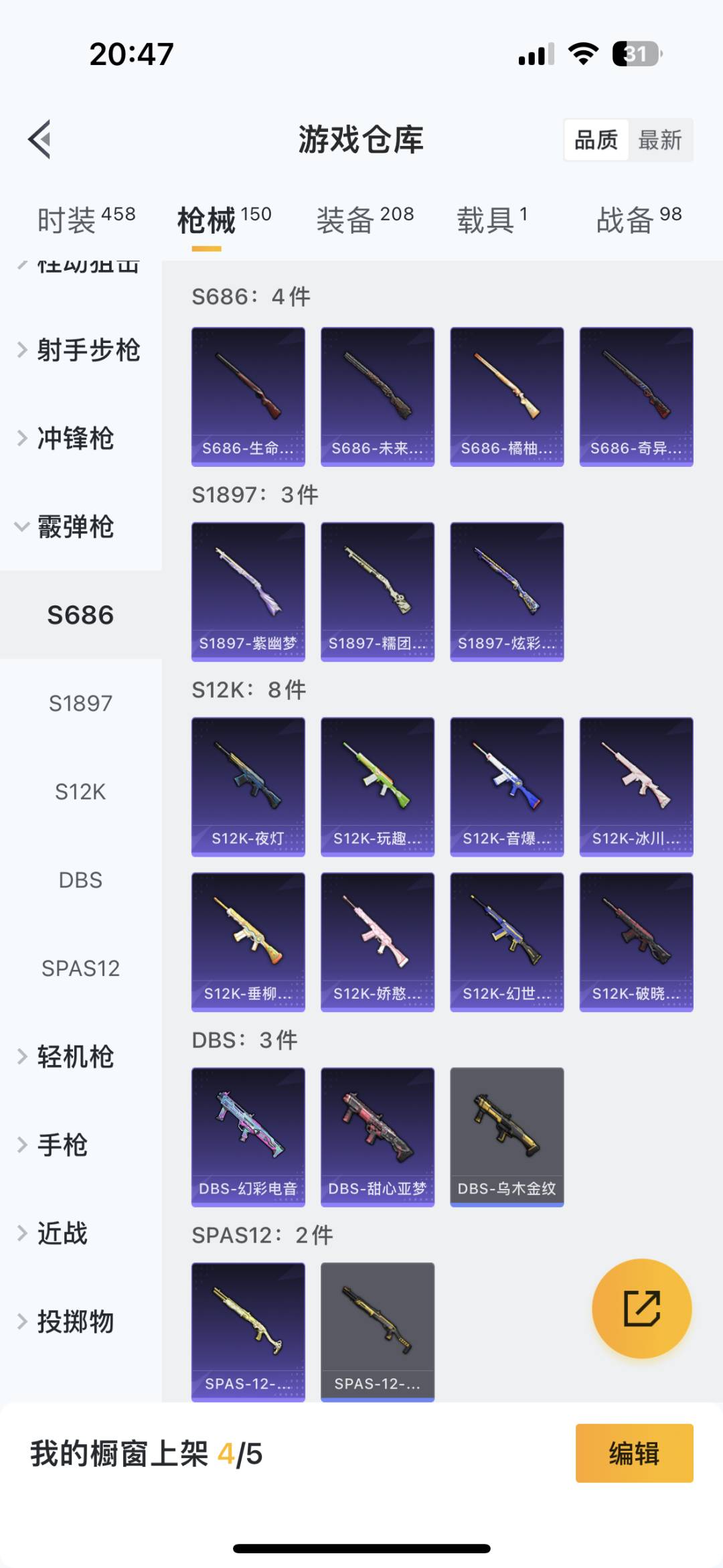Open the S1897-紫幽梦 skin tile

pos(248,591)
